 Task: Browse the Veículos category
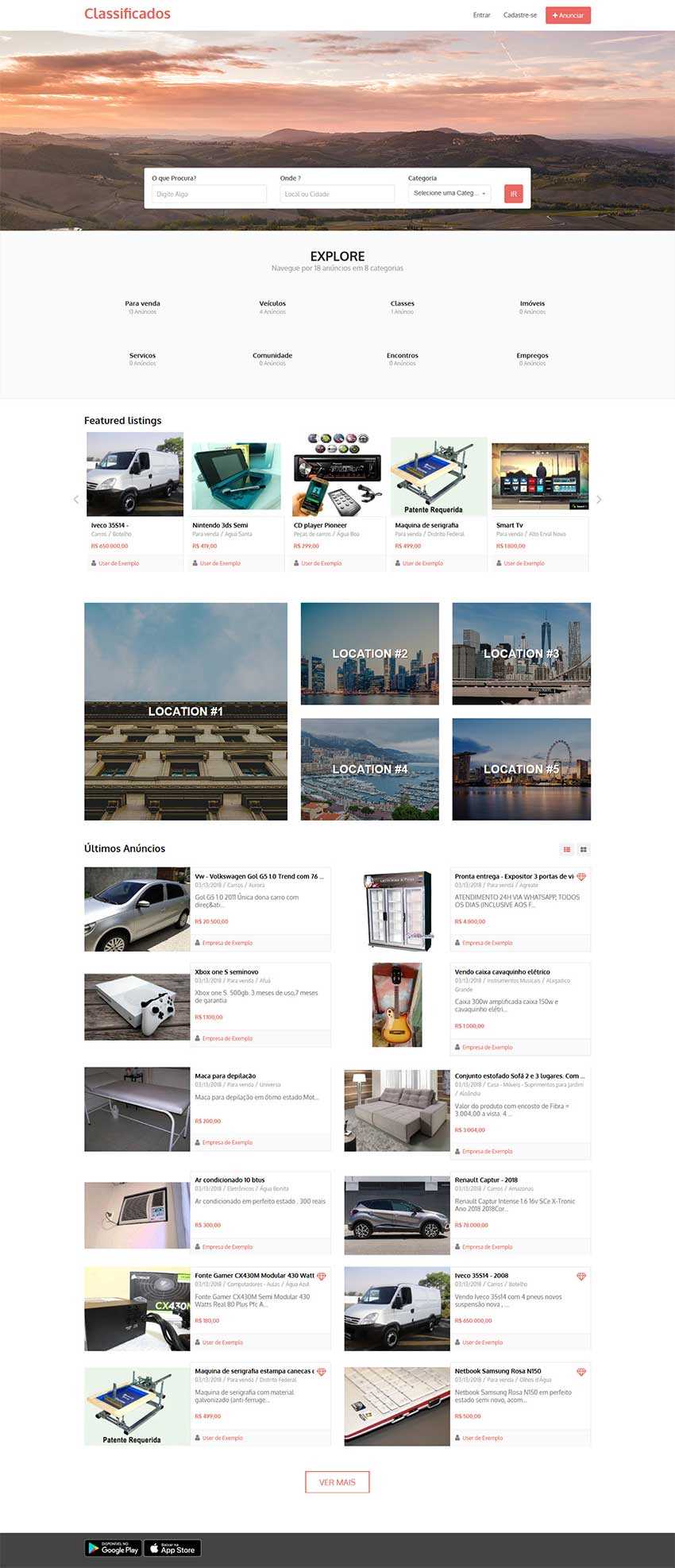[272, 303]
